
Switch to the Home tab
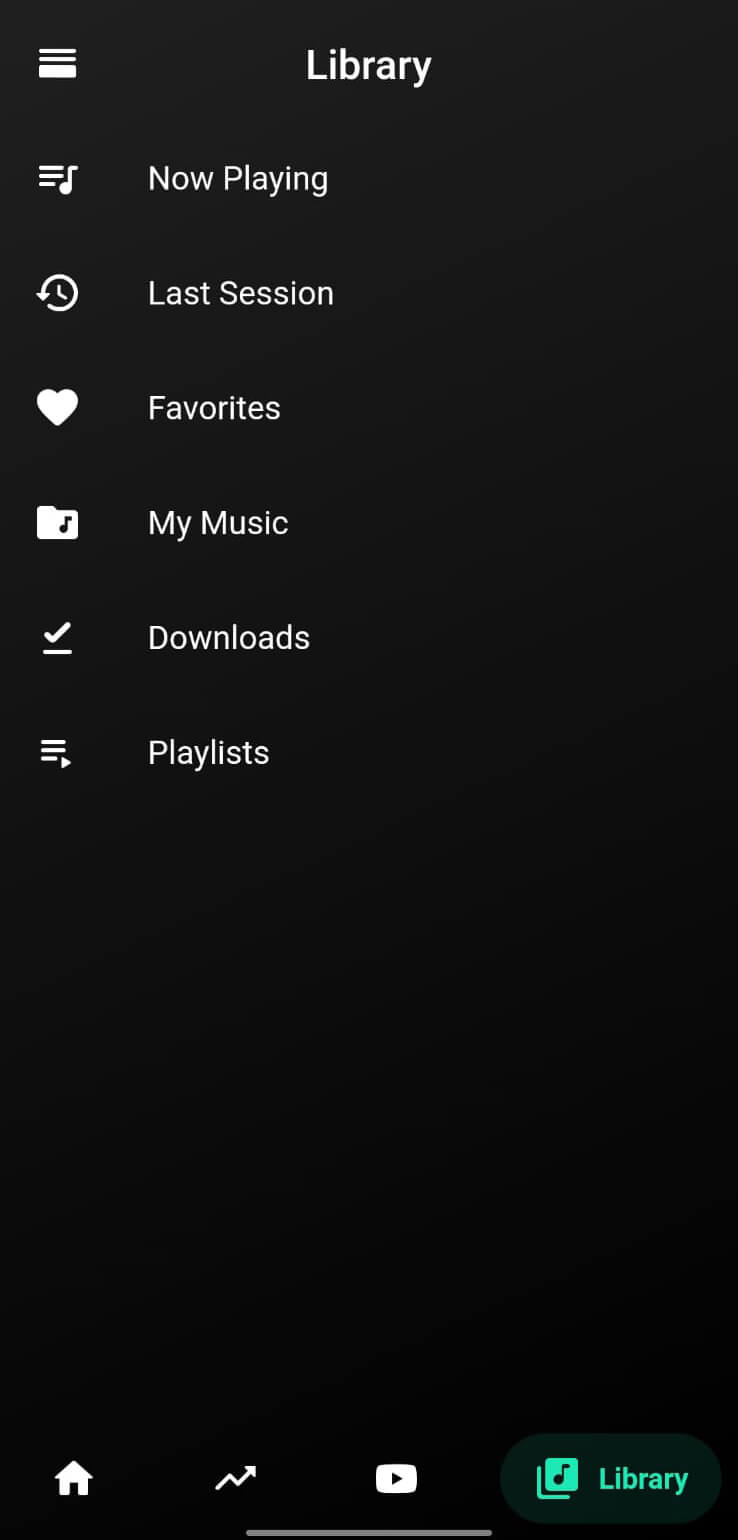point(74,1478)
